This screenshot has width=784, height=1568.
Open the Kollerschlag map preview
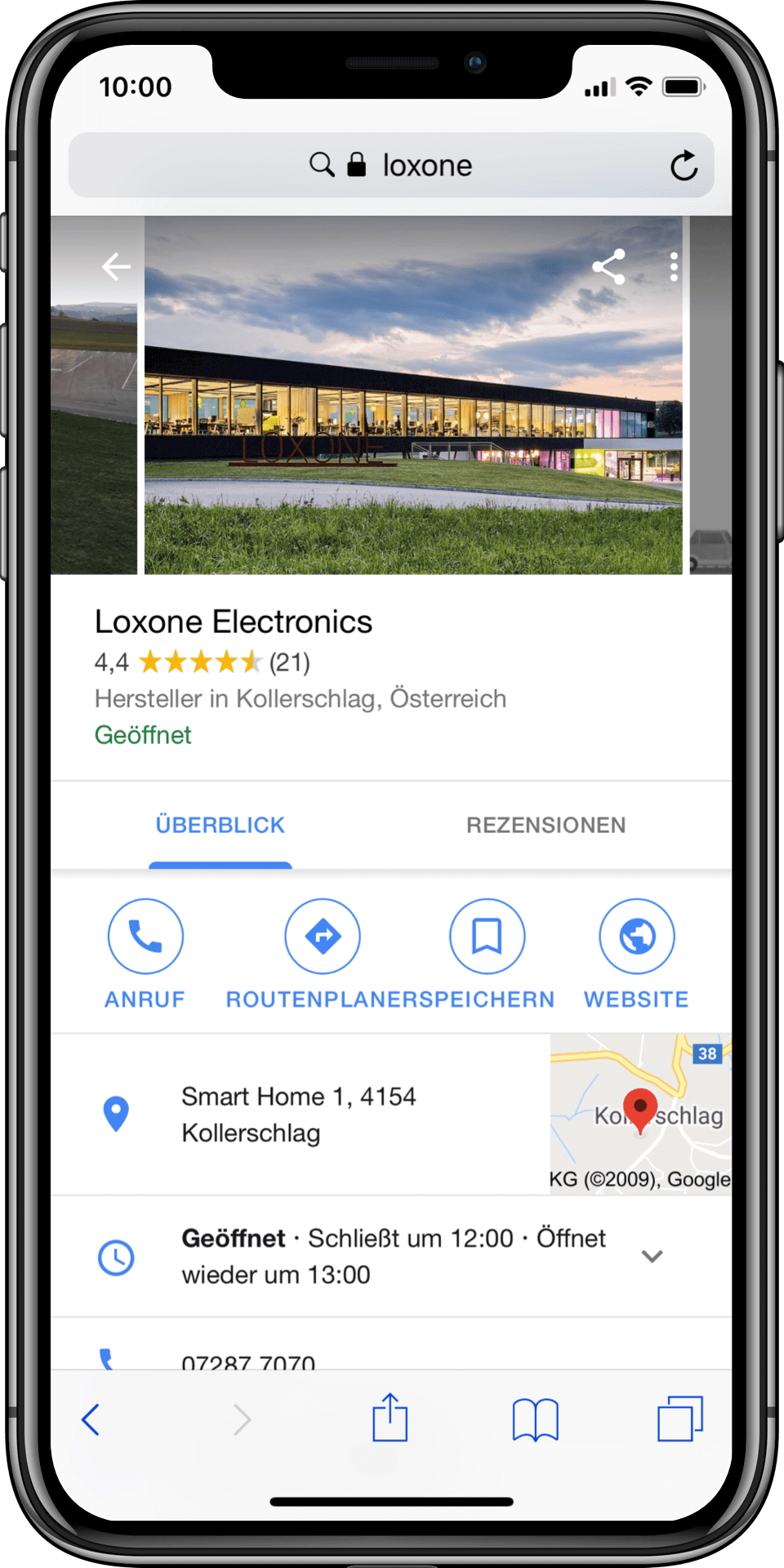[x=640, y=1114]
